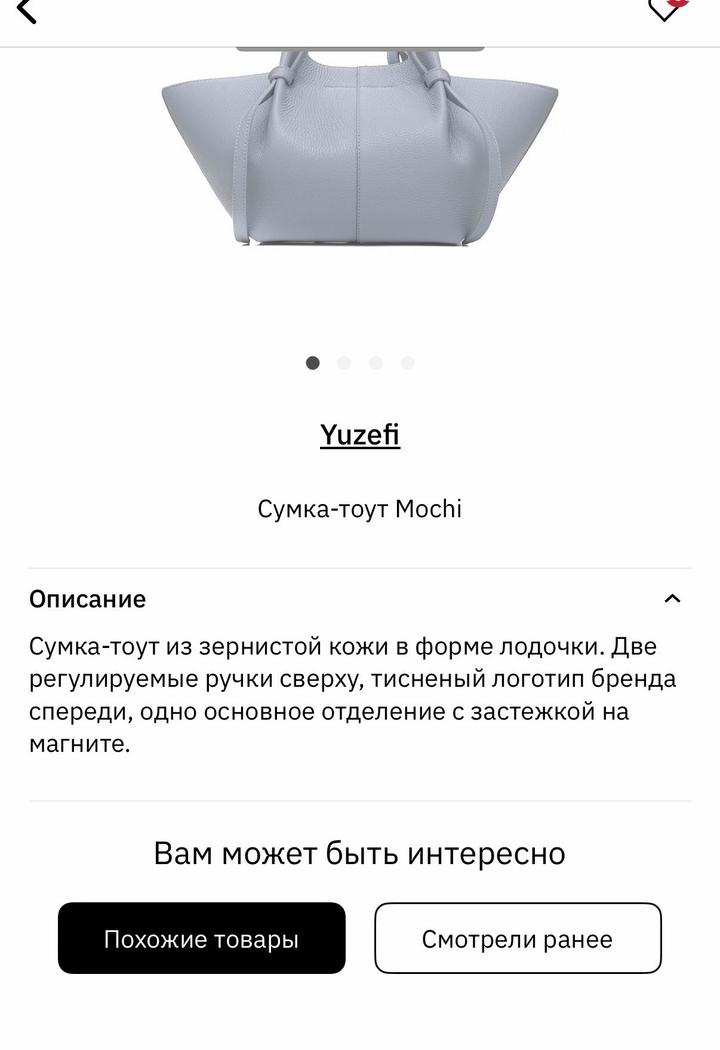Add the Mochi bag to favorites
The image size is (720, 1050).
(x=665, y=9)
